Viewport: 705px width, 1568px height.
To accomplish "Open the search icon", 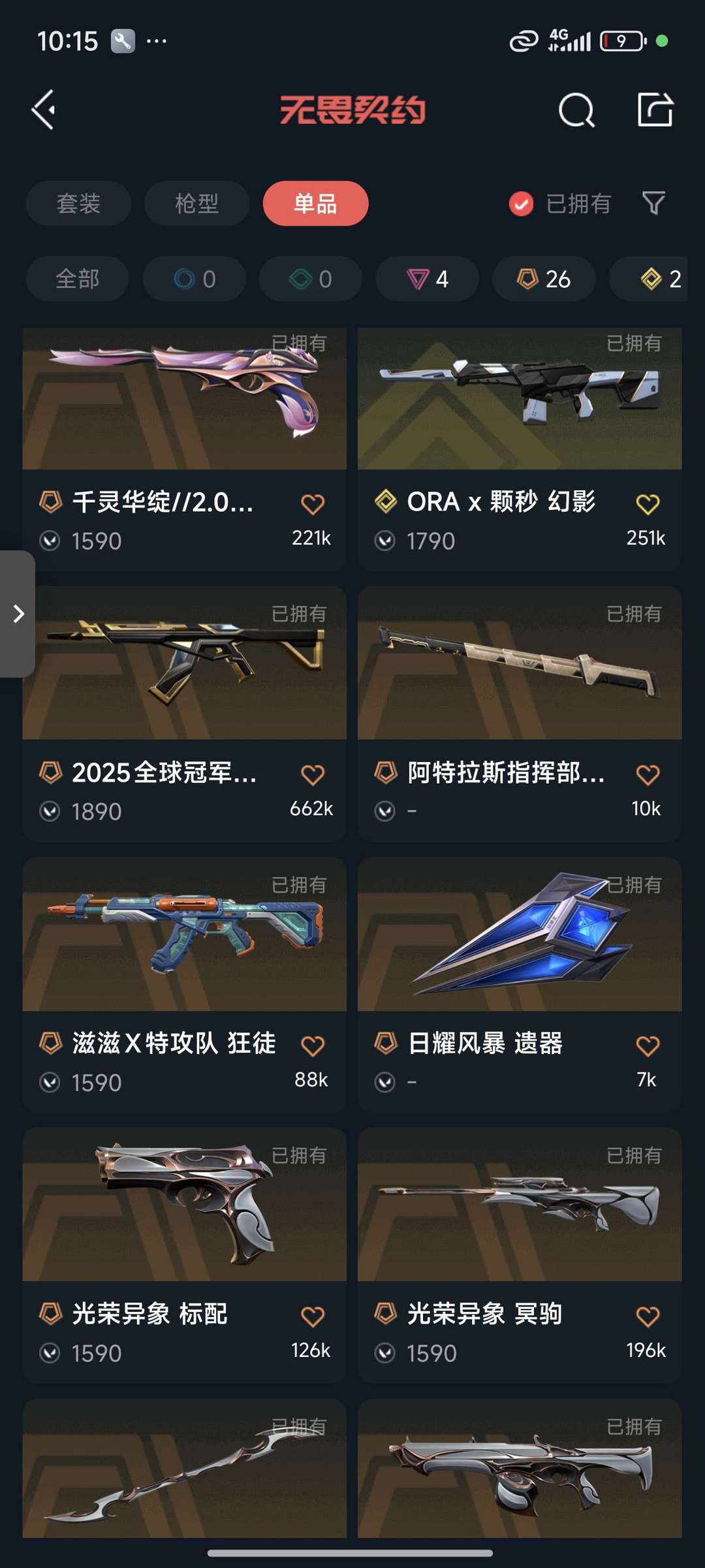I will click(x=576, y=110).
